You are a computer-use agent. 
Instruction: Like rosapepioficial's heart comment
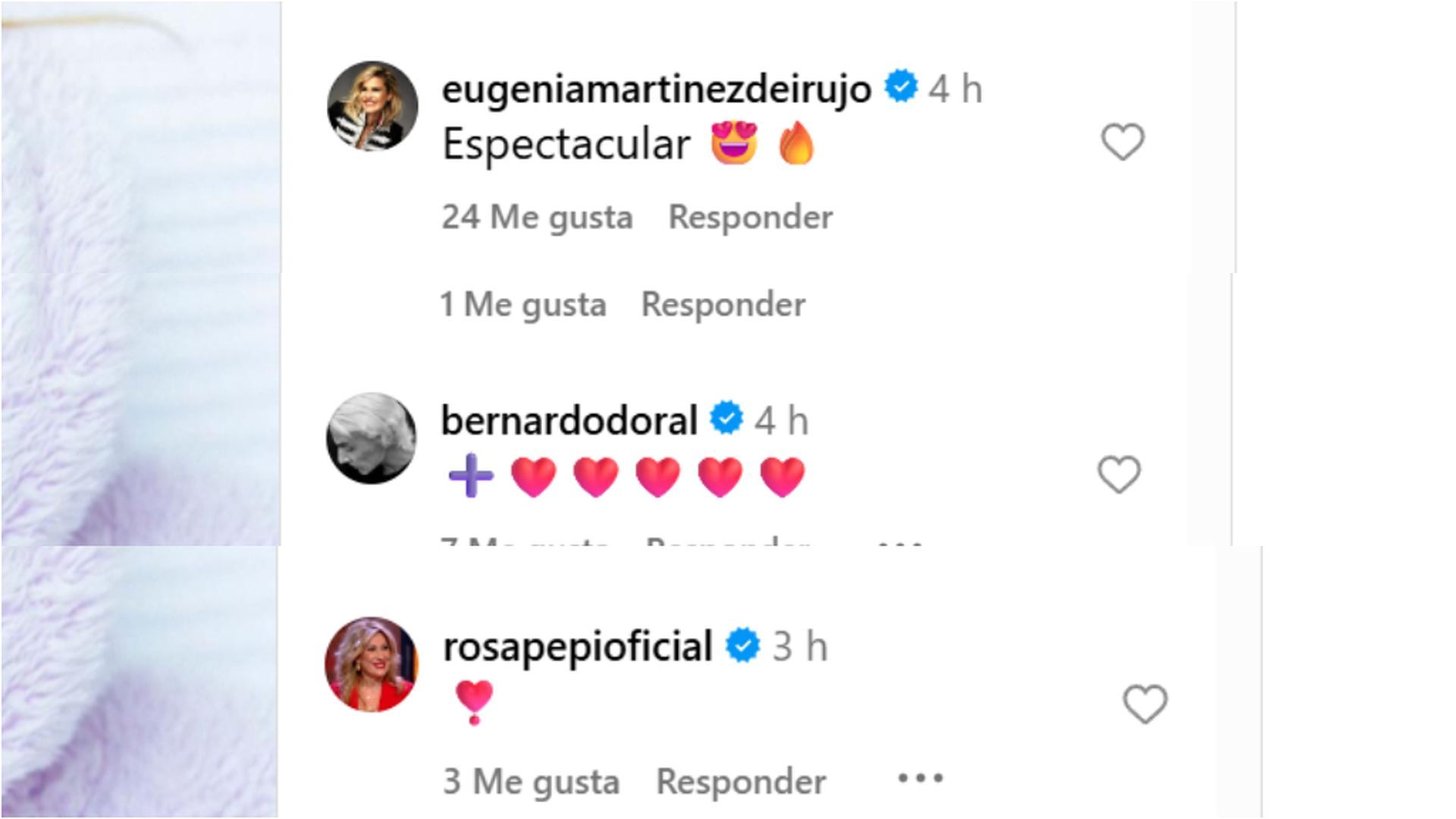pyautogui.click(x=1144, y=704)
